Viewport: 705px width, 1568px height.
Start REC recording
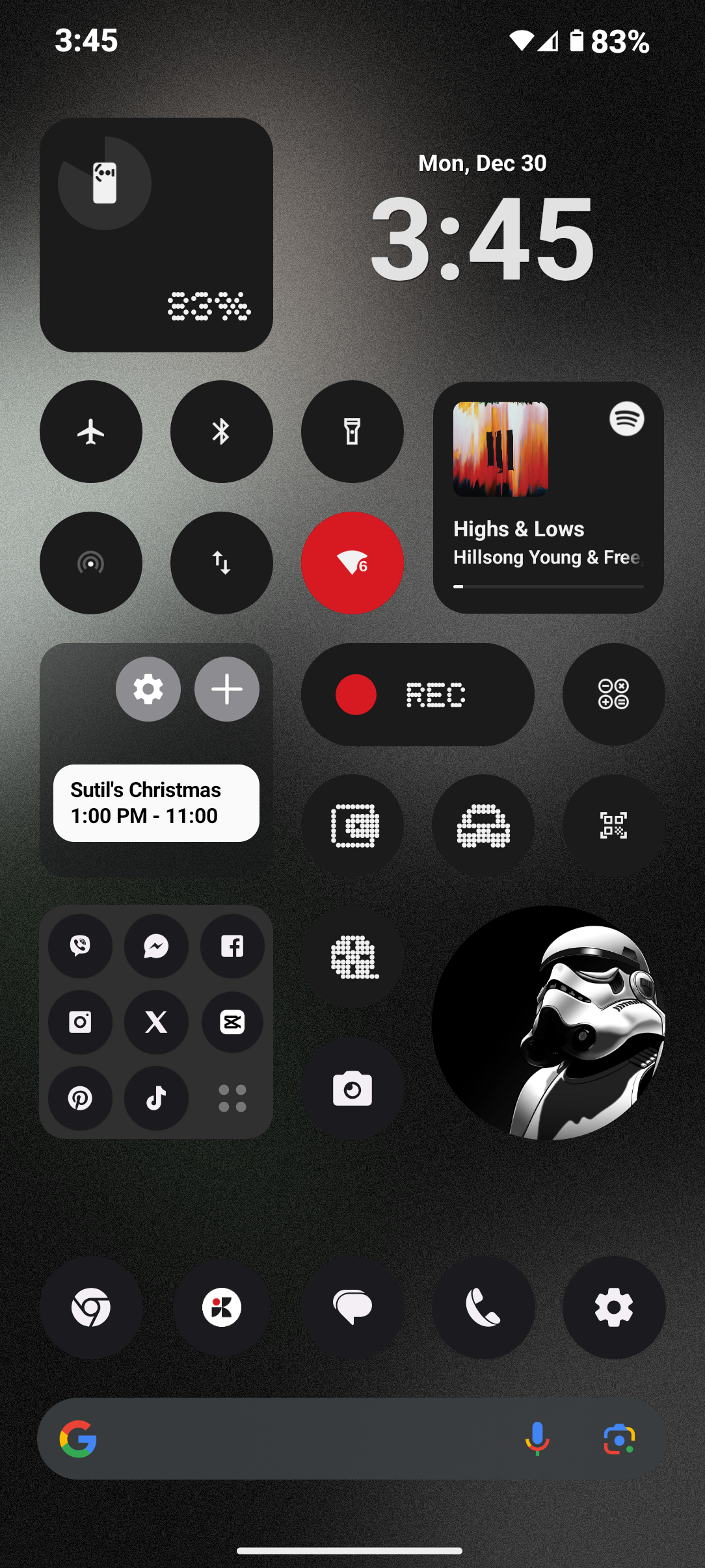[417, 694]
